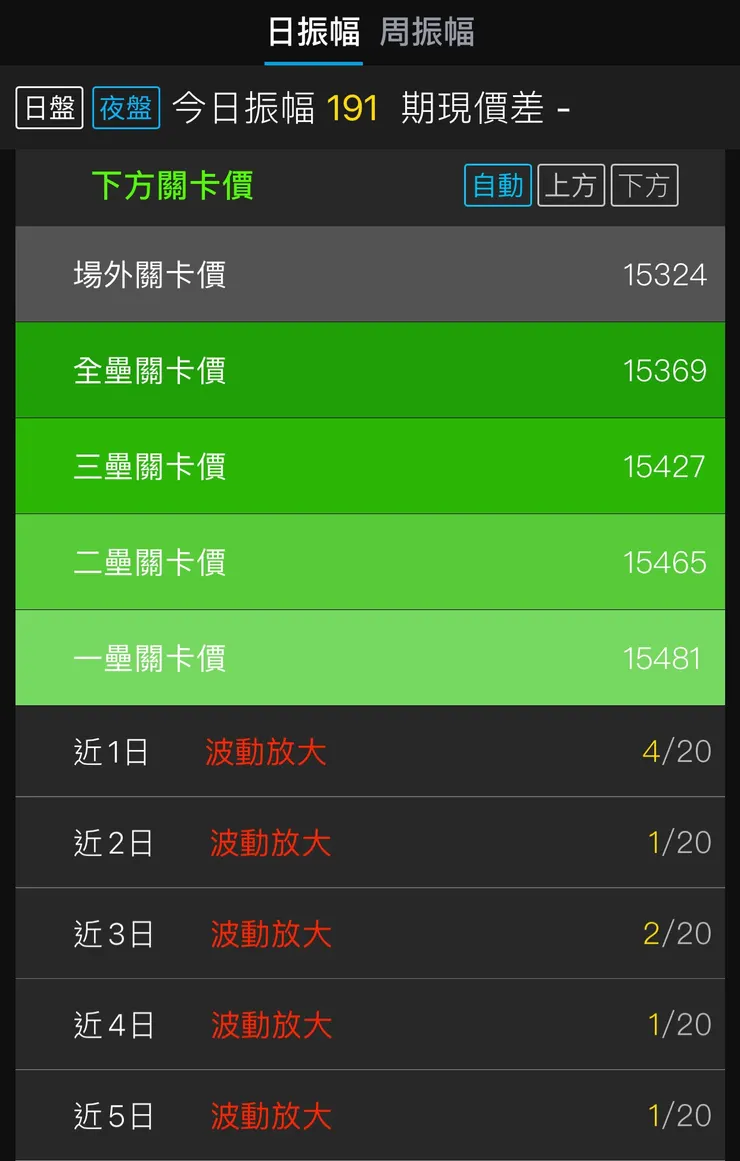Select the 近5日 row showing 1/20
This screenshot has height=1161, width=740.
(x=370, y=1115)
